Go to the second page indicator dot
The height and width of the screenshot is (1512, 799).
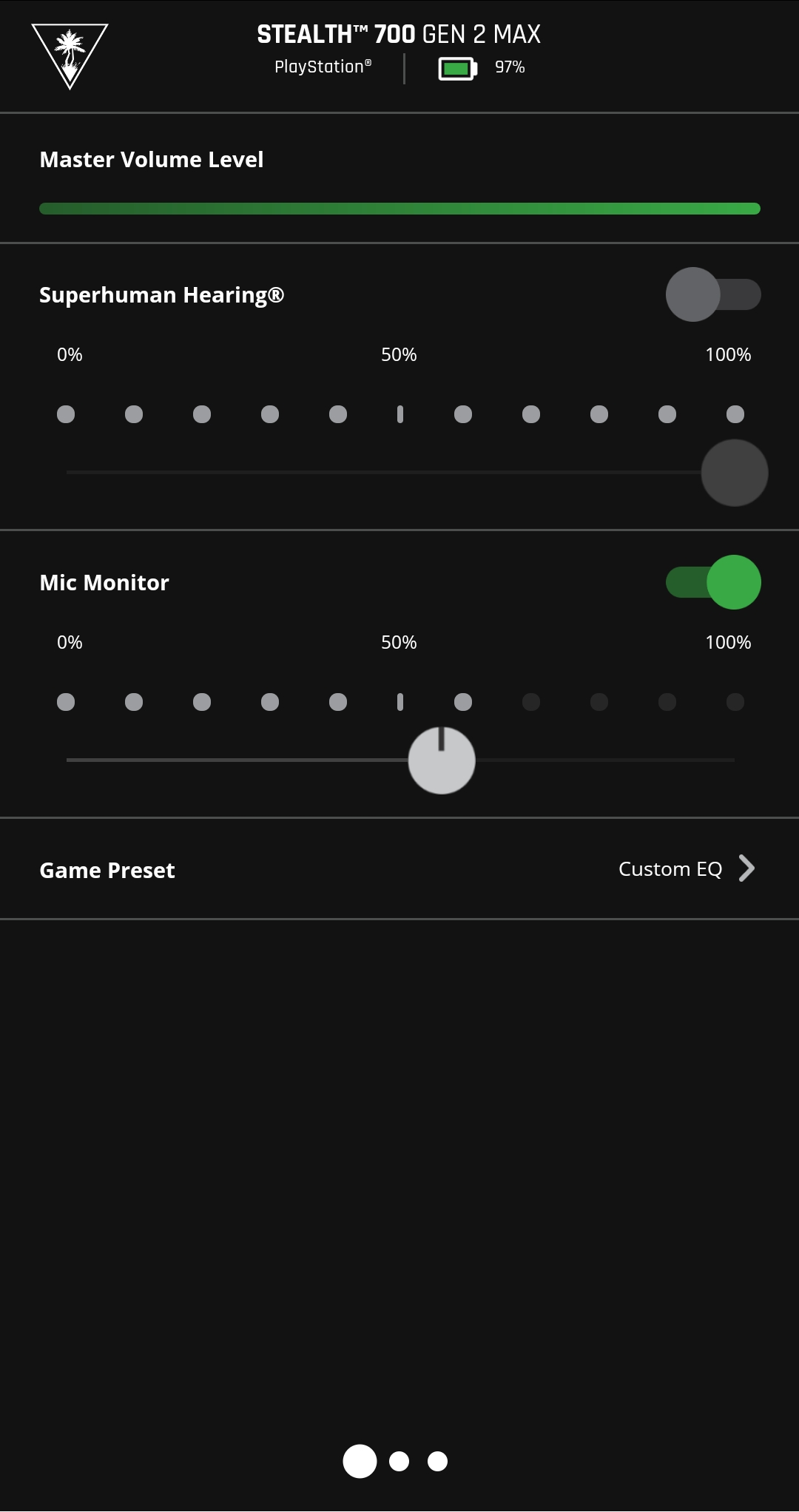pyautogui.click(x=399, y=1461)
